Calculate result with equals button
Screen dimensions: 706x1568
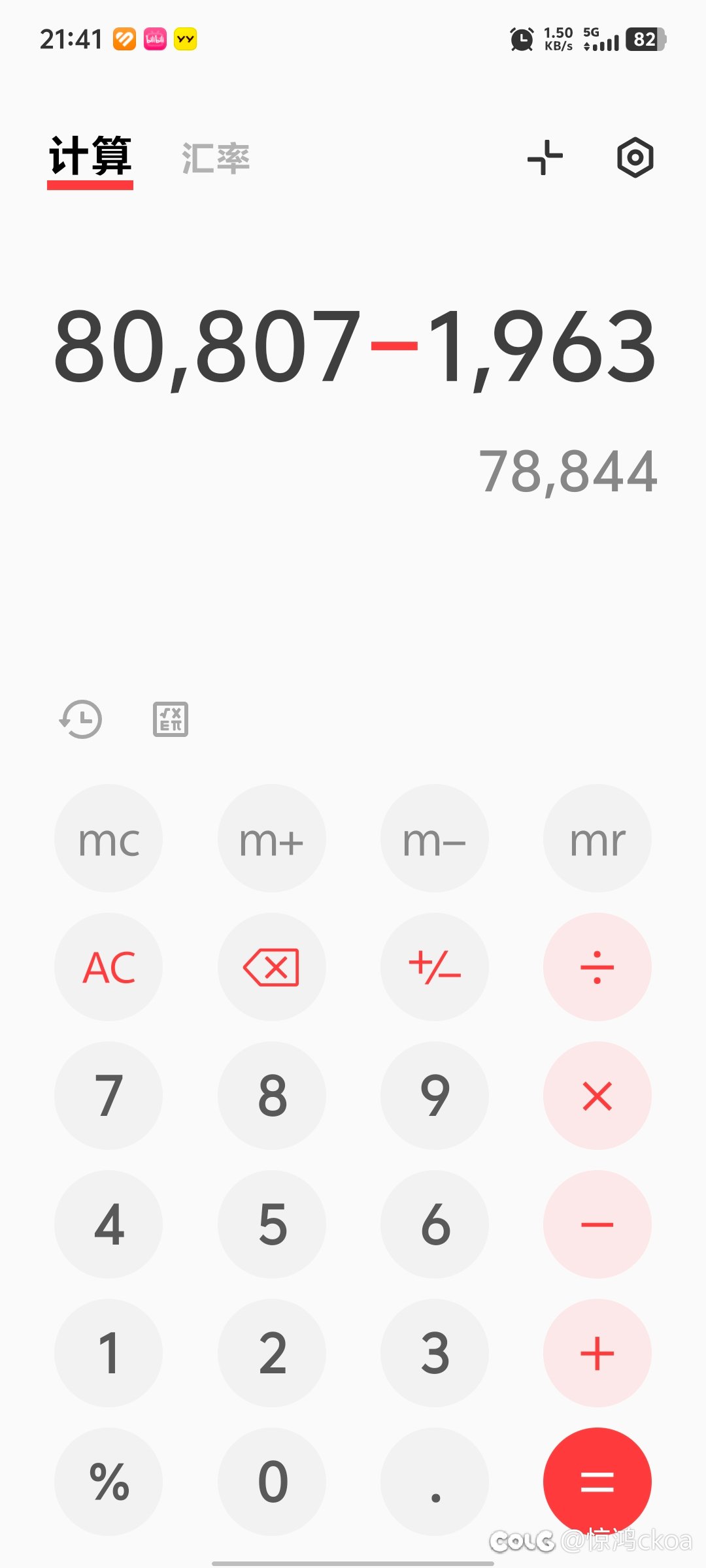point(597,1482)
